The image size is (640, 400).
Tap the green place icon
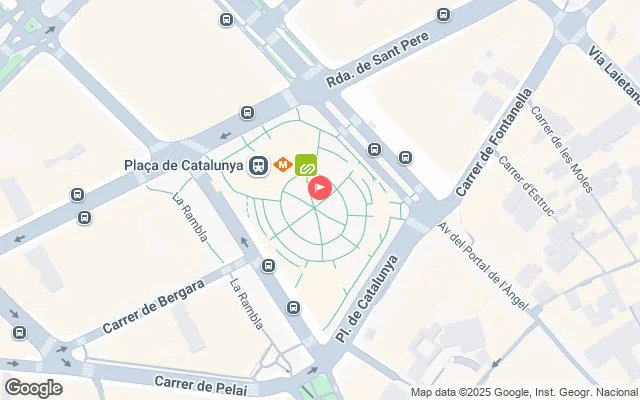pos(306,165)
